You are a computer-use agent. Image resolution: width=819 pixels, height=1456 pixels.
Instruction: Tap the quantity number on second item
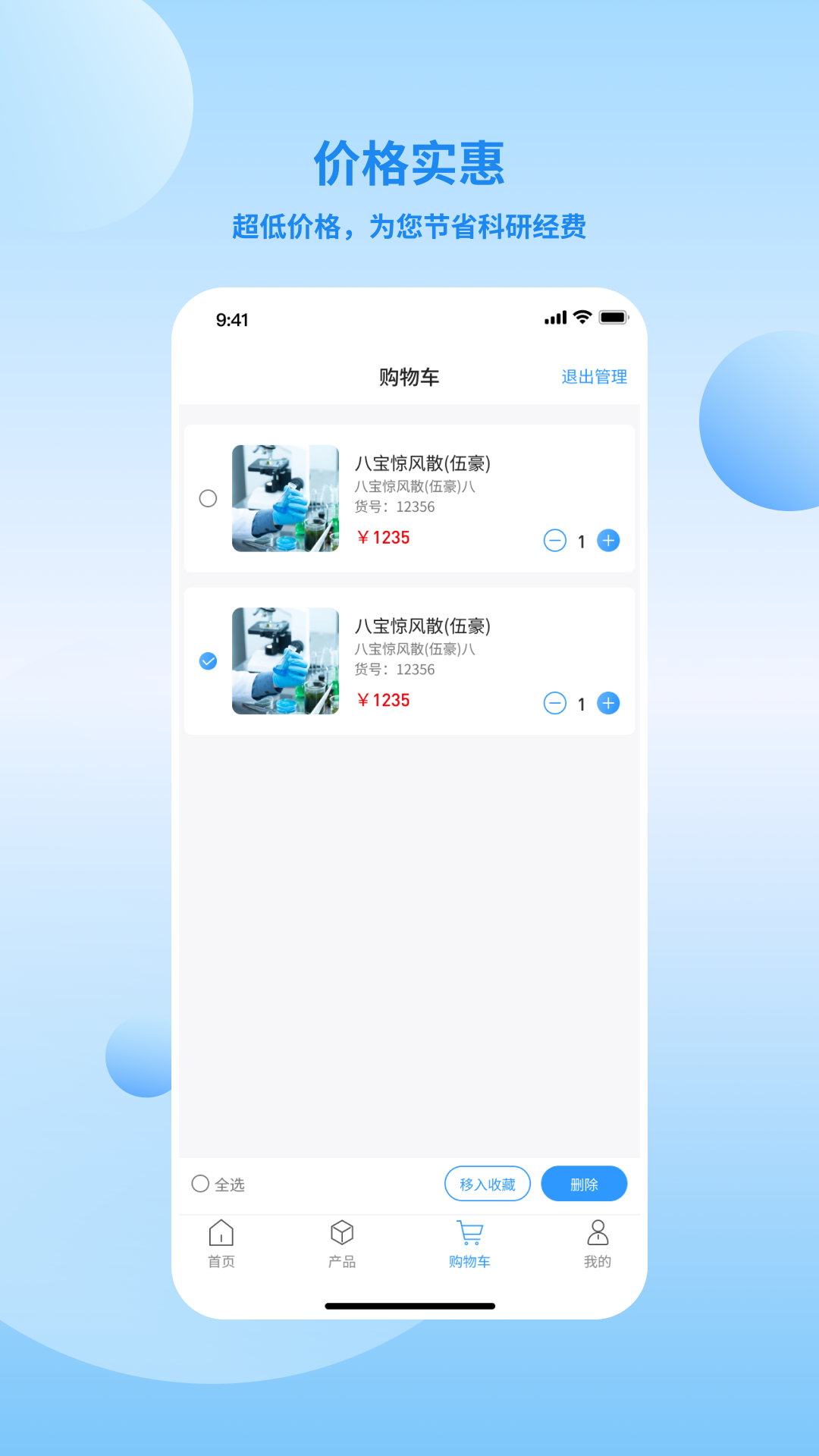pos(581,704)
